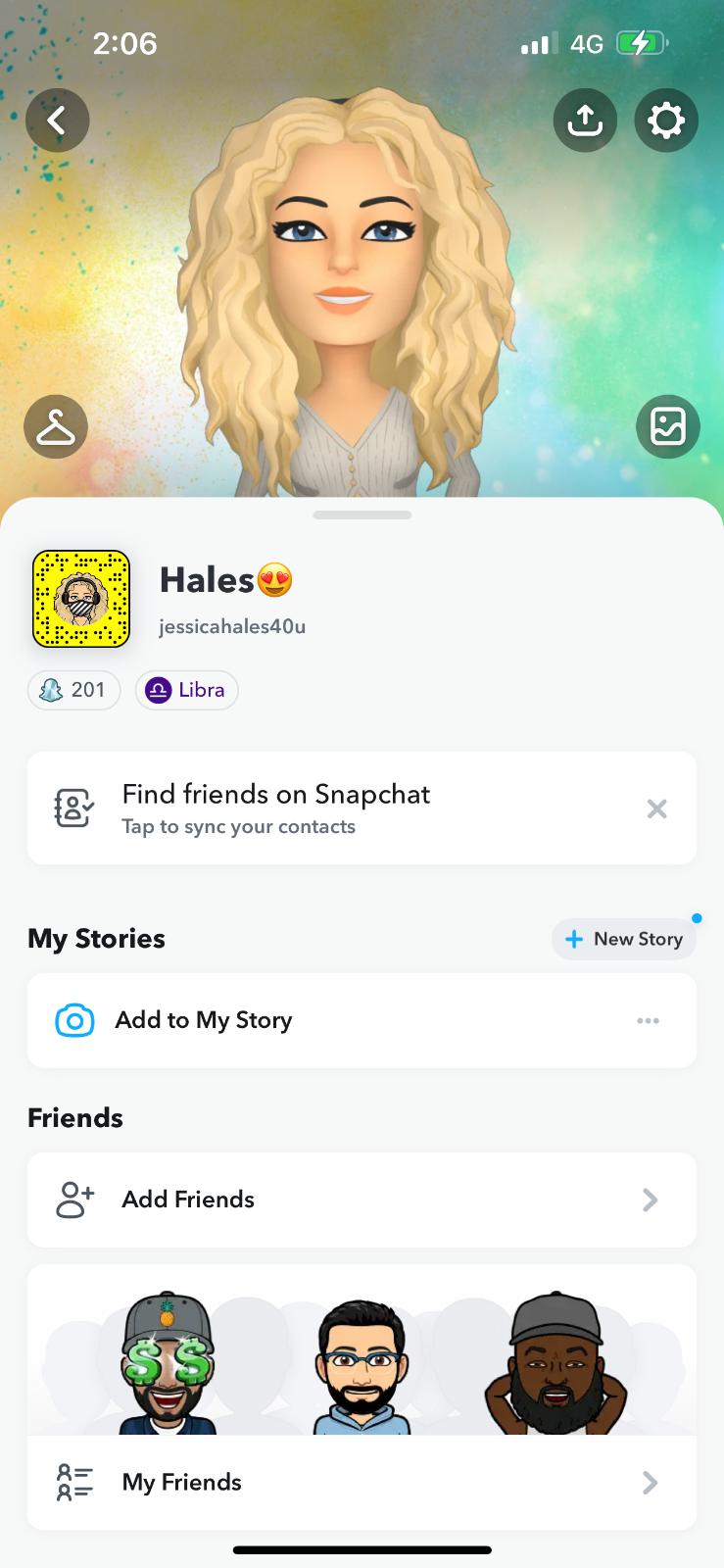724x1568 pixels.
Task: View the My Friends list
Action: click(x=362, y=1482)
